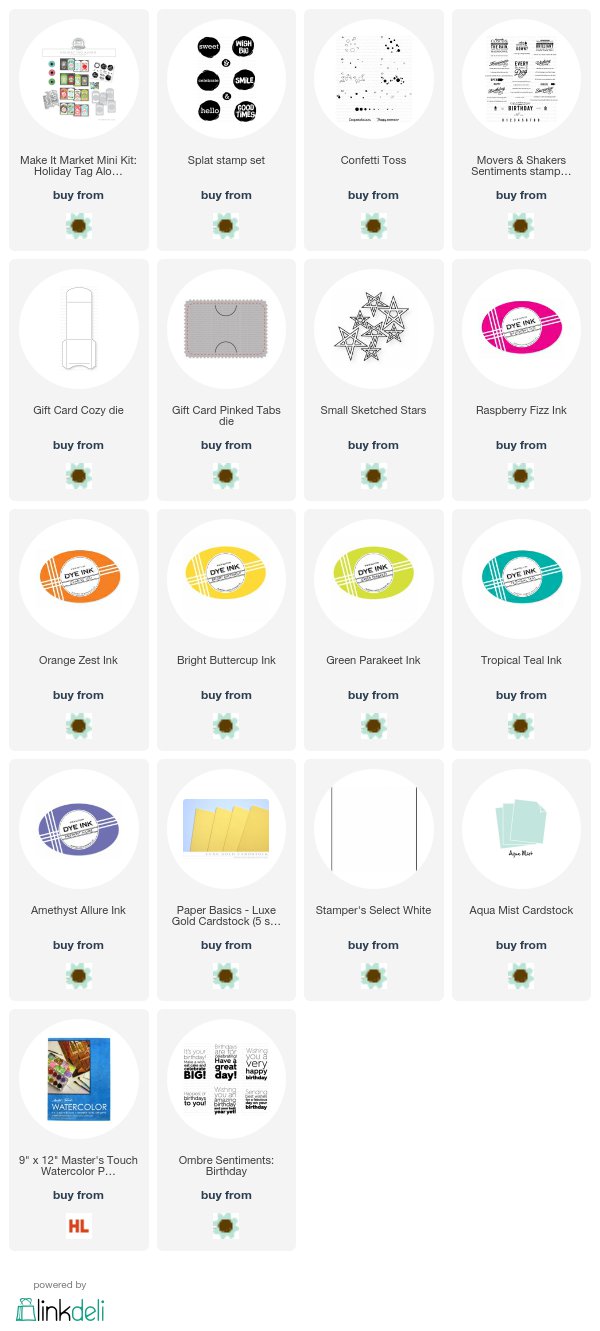Visit the linkdeli powered-by link

coord(60,1303)
